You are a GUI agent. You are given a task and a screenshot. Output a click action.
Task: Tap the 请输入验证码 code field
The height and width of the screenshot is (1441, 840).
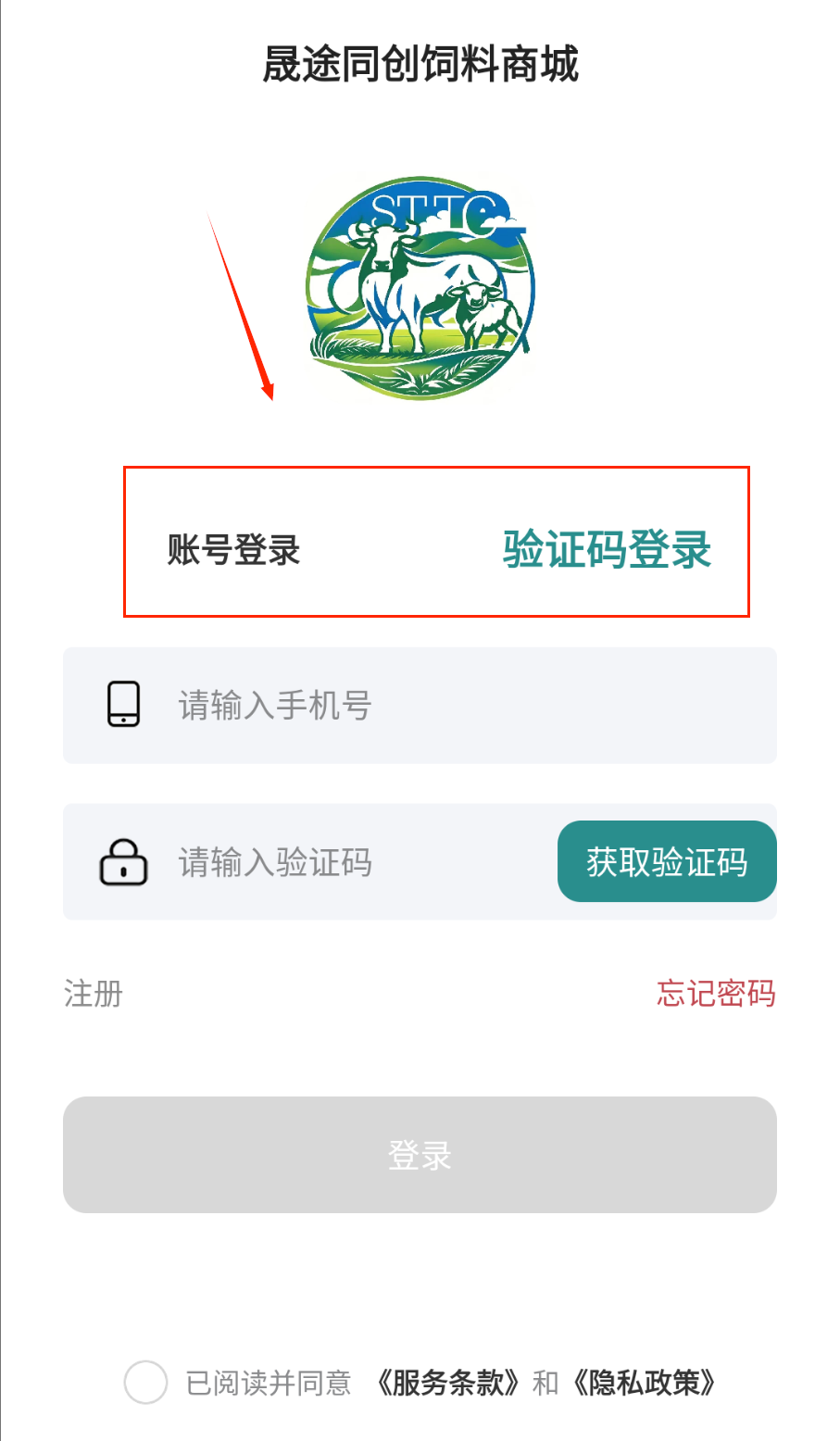click(x=361, y=862)
